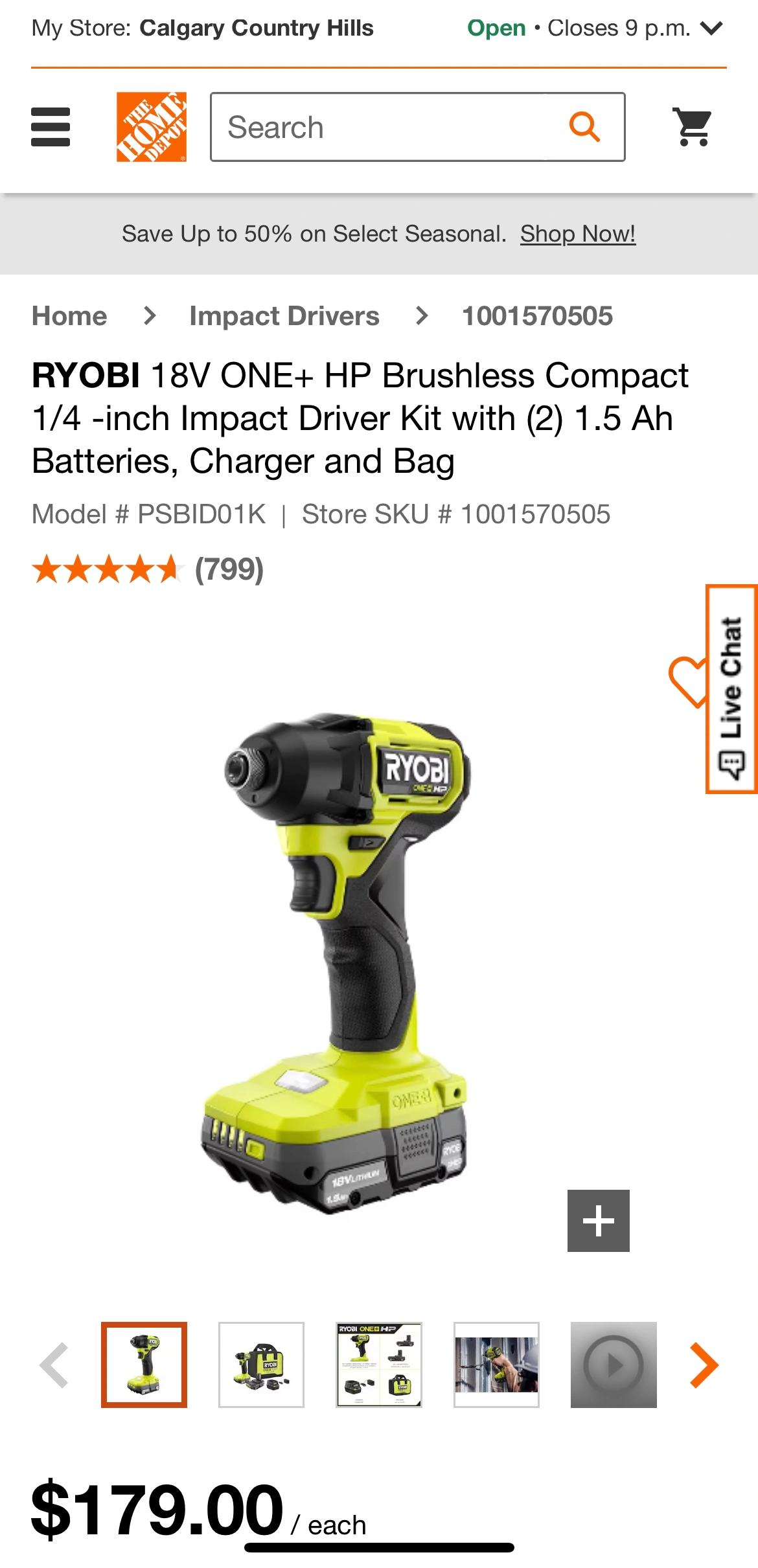Screen dimensions: 758x1568
Task: Play the product video thumbnail
Action: pyautogui.click(x=614, y=1365)
